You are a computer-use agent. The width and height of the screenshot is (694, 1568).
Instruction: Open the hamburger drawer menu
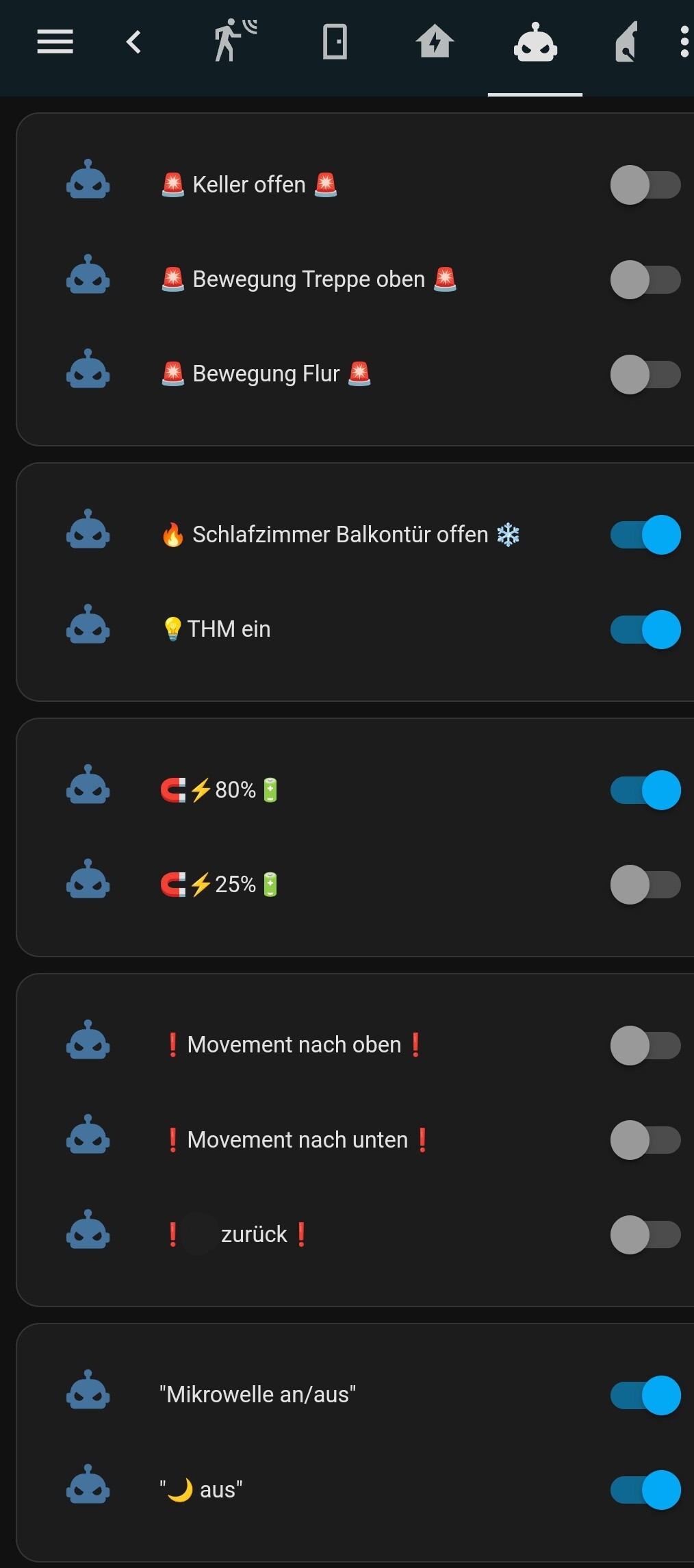55,42
